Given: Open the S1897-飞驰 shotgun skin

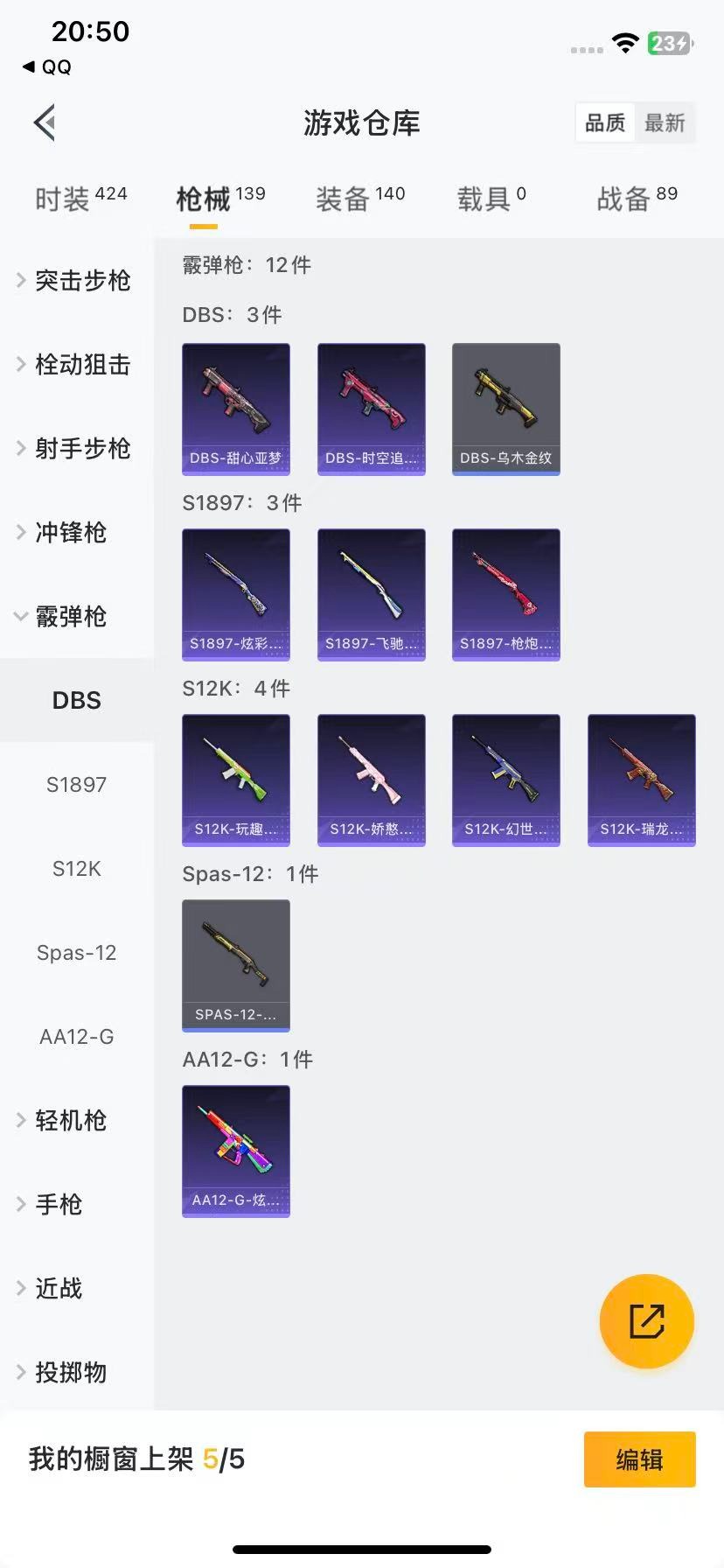Looking at the screenshot, I should point(371,594).
